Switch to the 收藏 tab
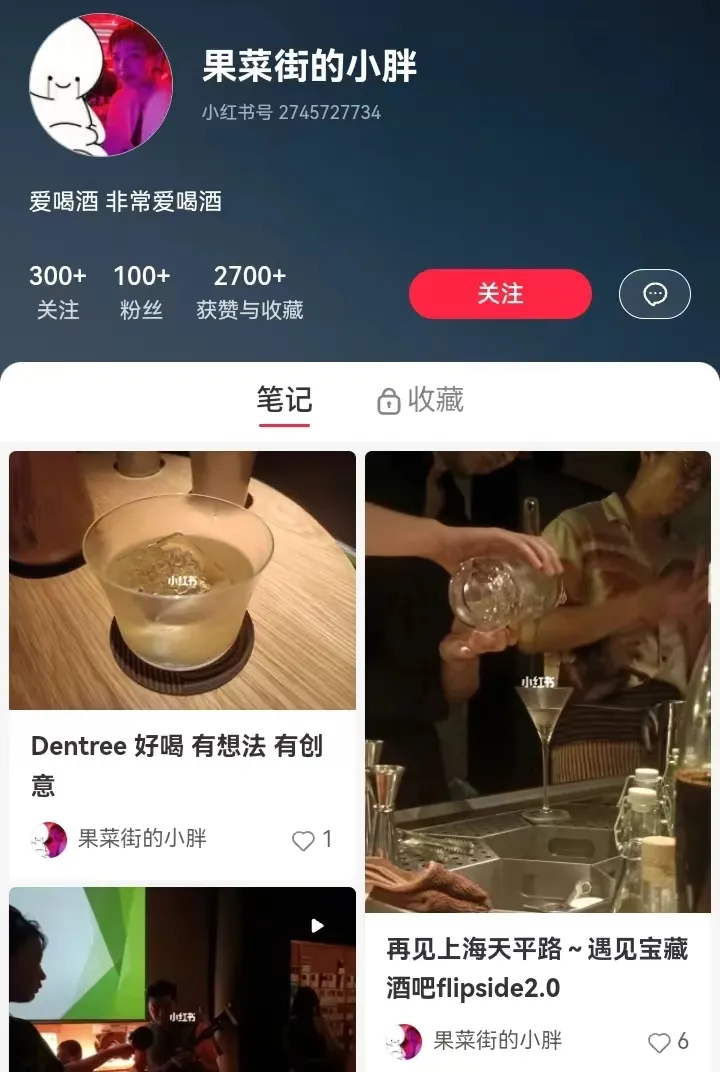The image size is (720, 1072). [421, 401]
